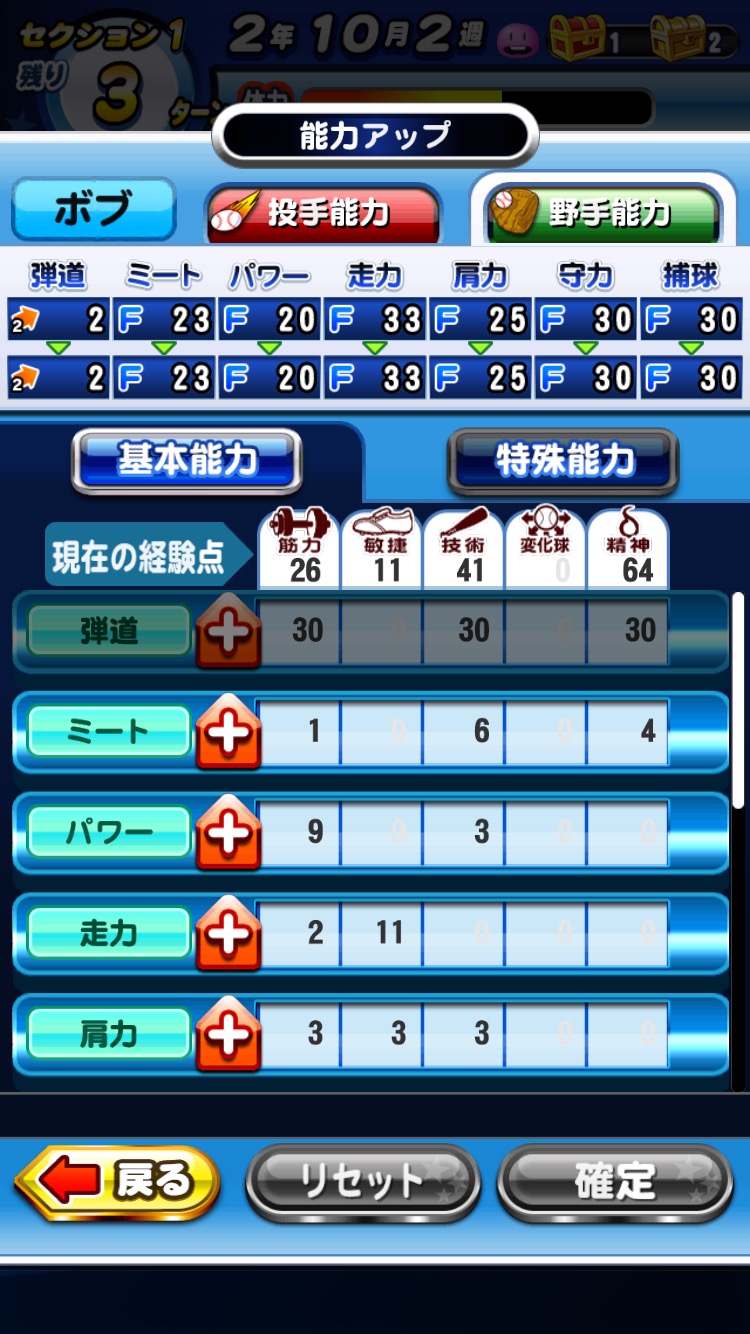Switch to the 投手能力 tab
The image size is (750, 1334).
[323, 212]
